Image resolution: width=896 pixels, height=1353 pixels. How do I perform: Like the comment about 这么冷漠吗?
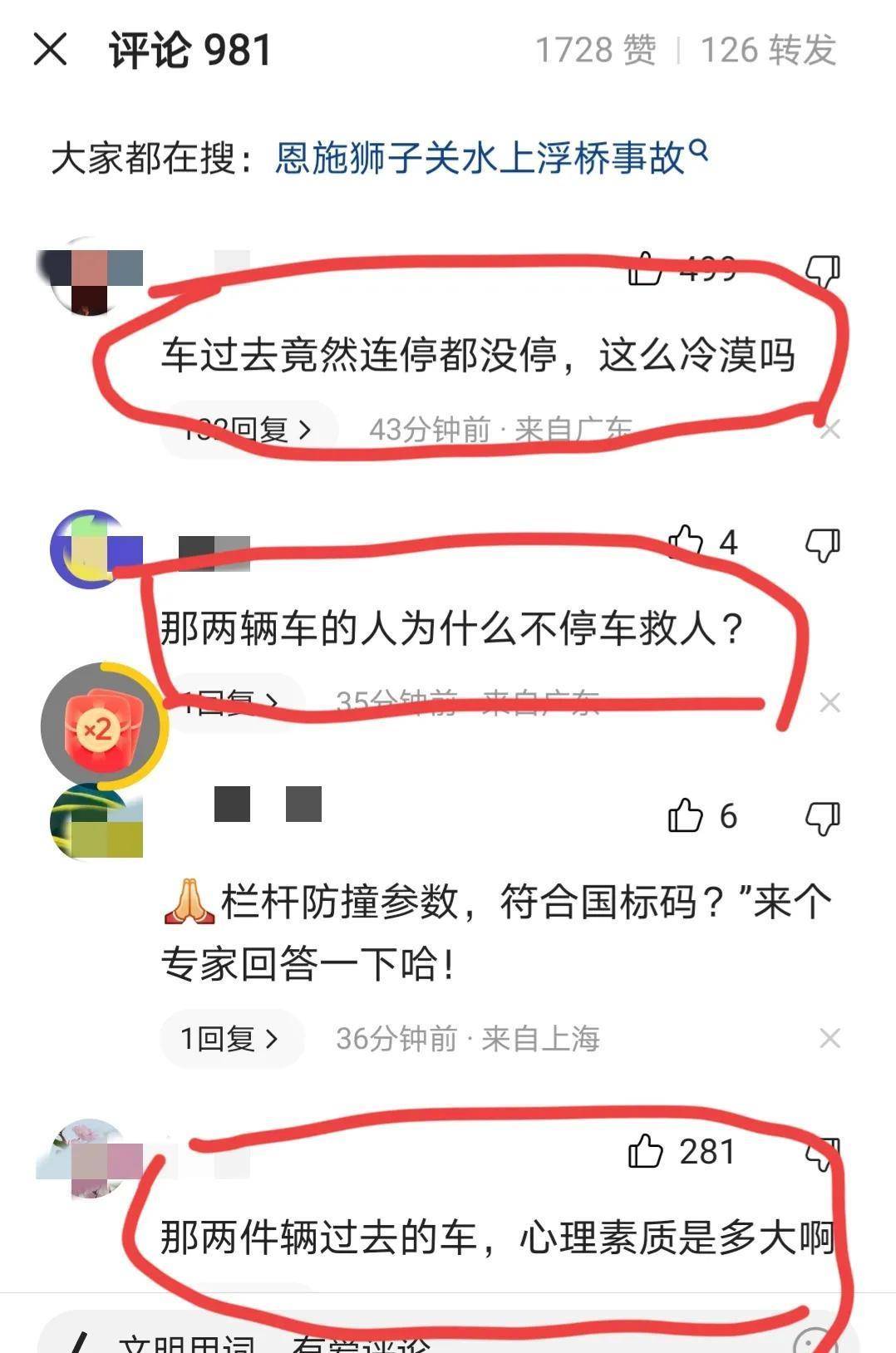(x=645, y=269)
